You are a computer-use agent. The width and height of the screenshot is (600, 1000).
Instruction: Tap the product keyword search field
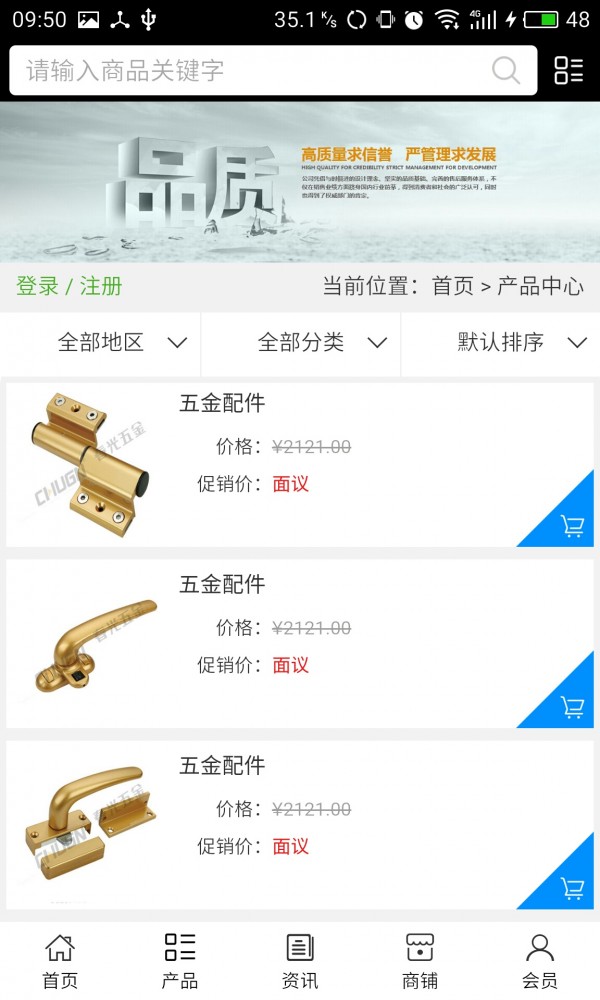[250, 71]
